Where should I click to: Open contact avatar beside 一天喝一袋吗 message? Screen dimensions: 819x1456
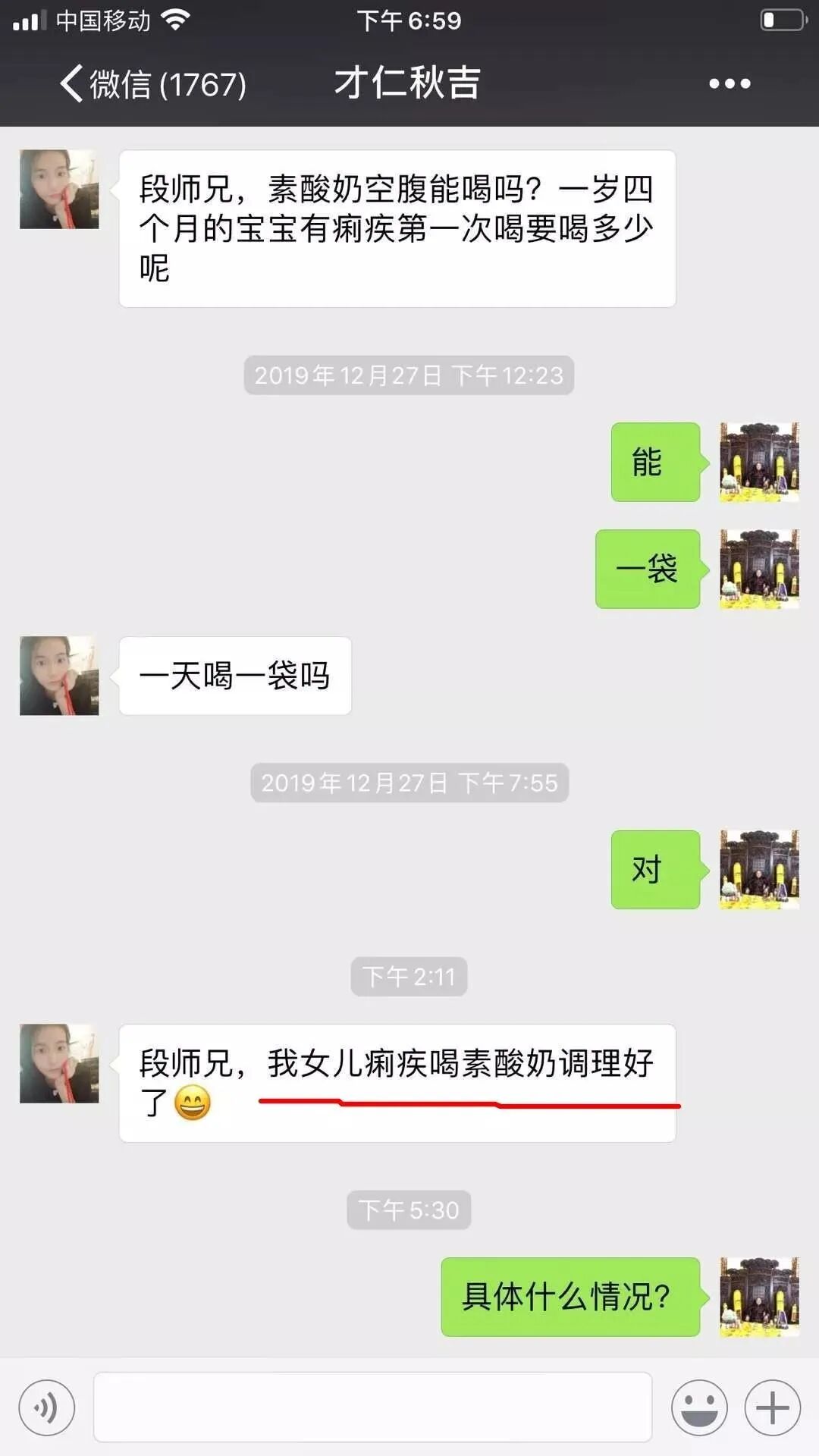59,676
